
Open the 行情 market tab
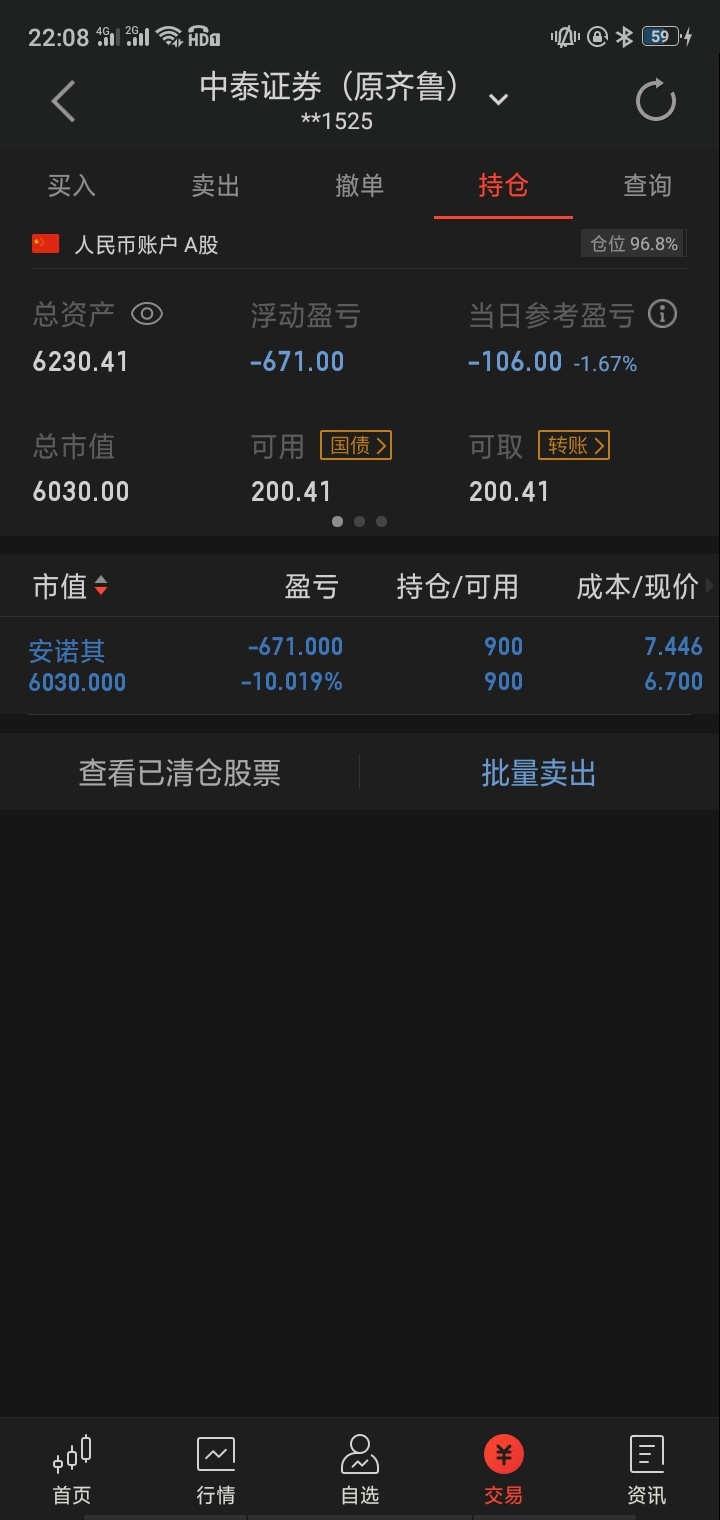point(216,1468)
